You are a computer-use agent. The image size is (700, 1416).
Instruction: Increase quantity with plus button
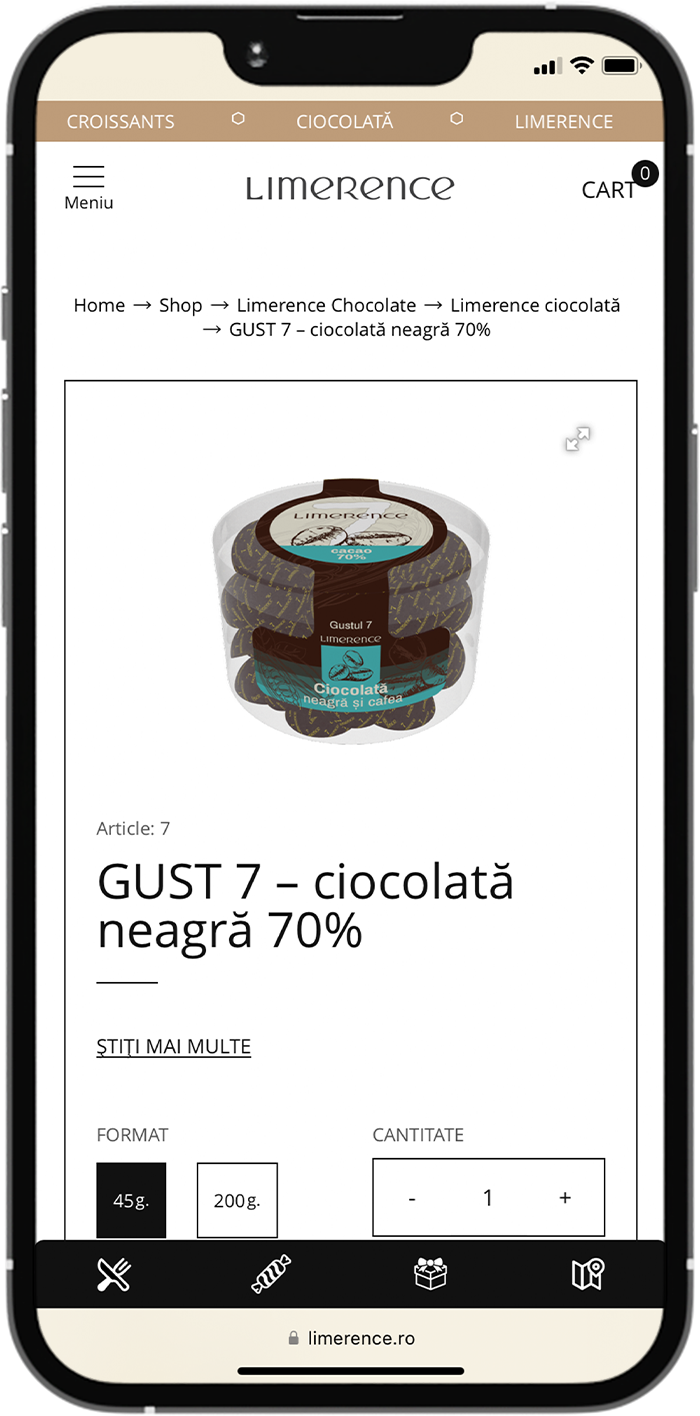(x=565, y=1198)
